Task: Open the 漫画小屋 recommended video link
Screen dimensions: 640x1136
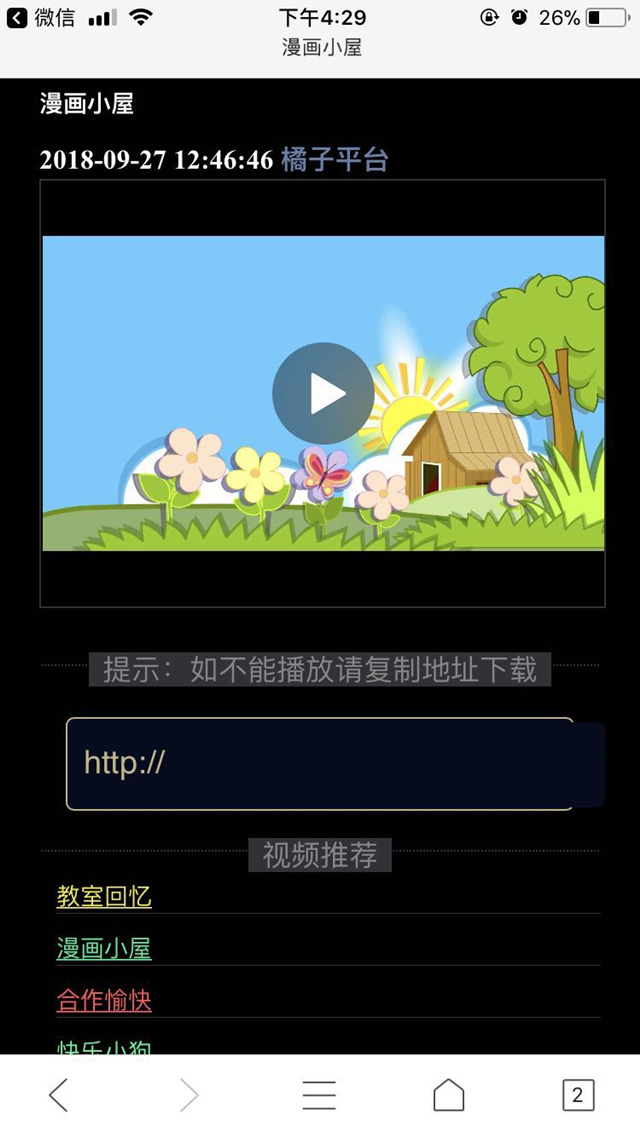Action: 104,948
